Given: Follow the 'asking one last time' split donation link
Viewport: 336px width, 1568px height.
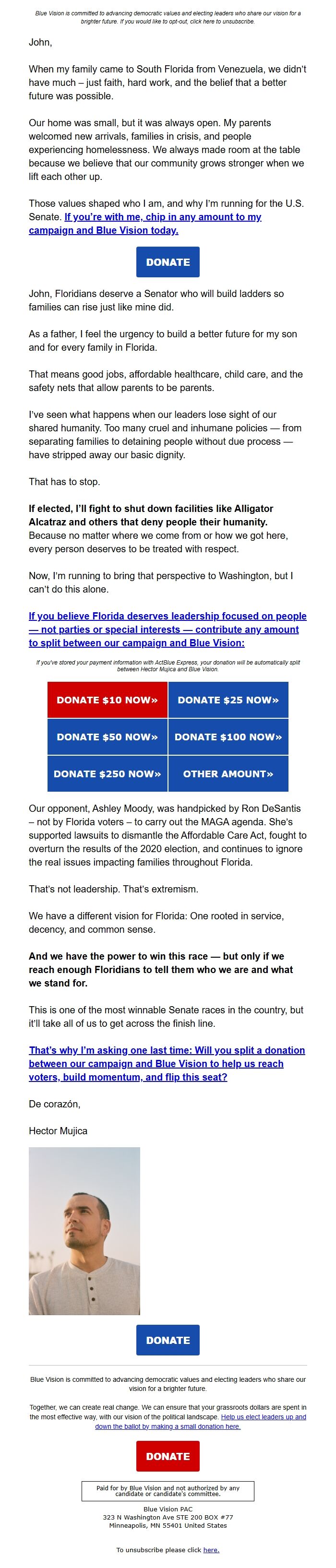Looking at the screenshot, I should tap(166, 1063).
